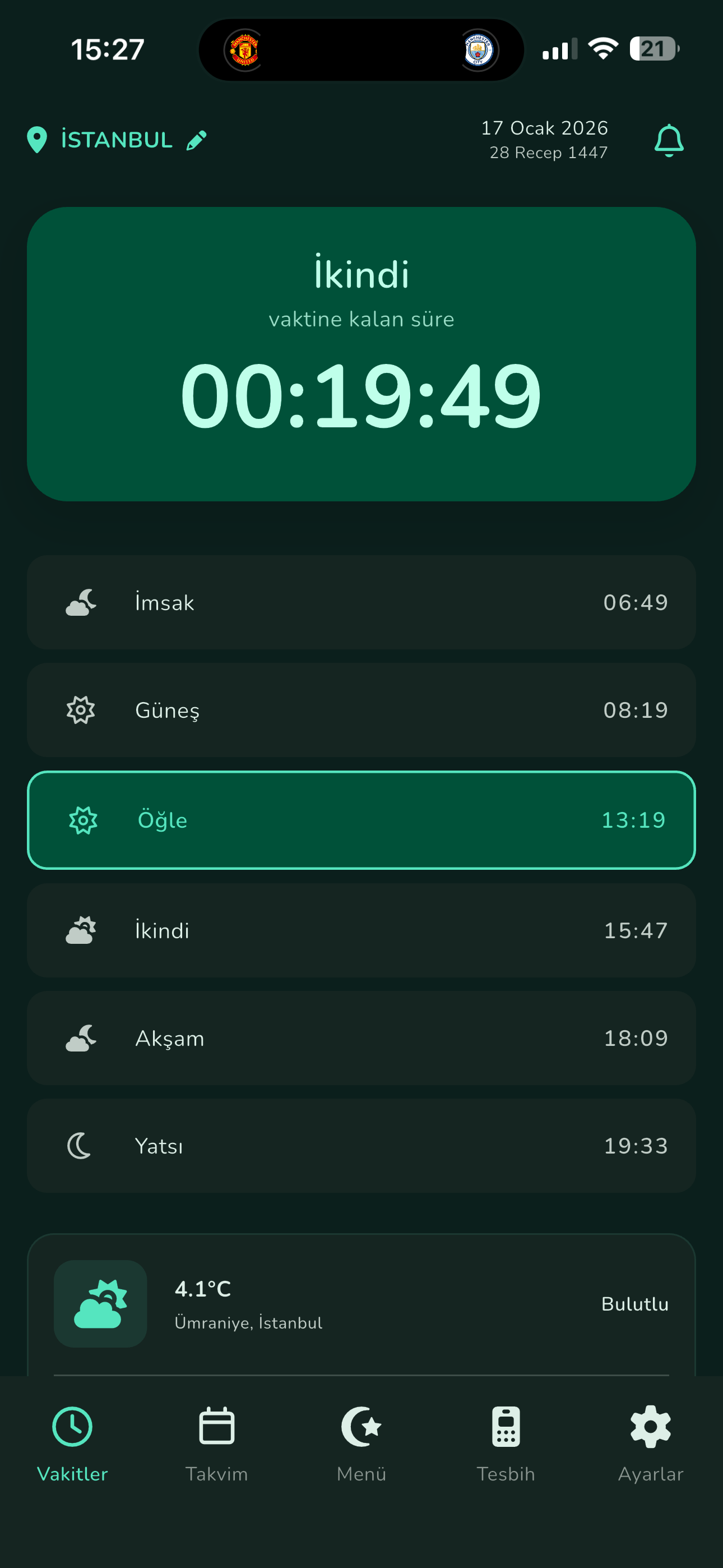Tap the İmsak prayer time row

[x=361, y=602]
